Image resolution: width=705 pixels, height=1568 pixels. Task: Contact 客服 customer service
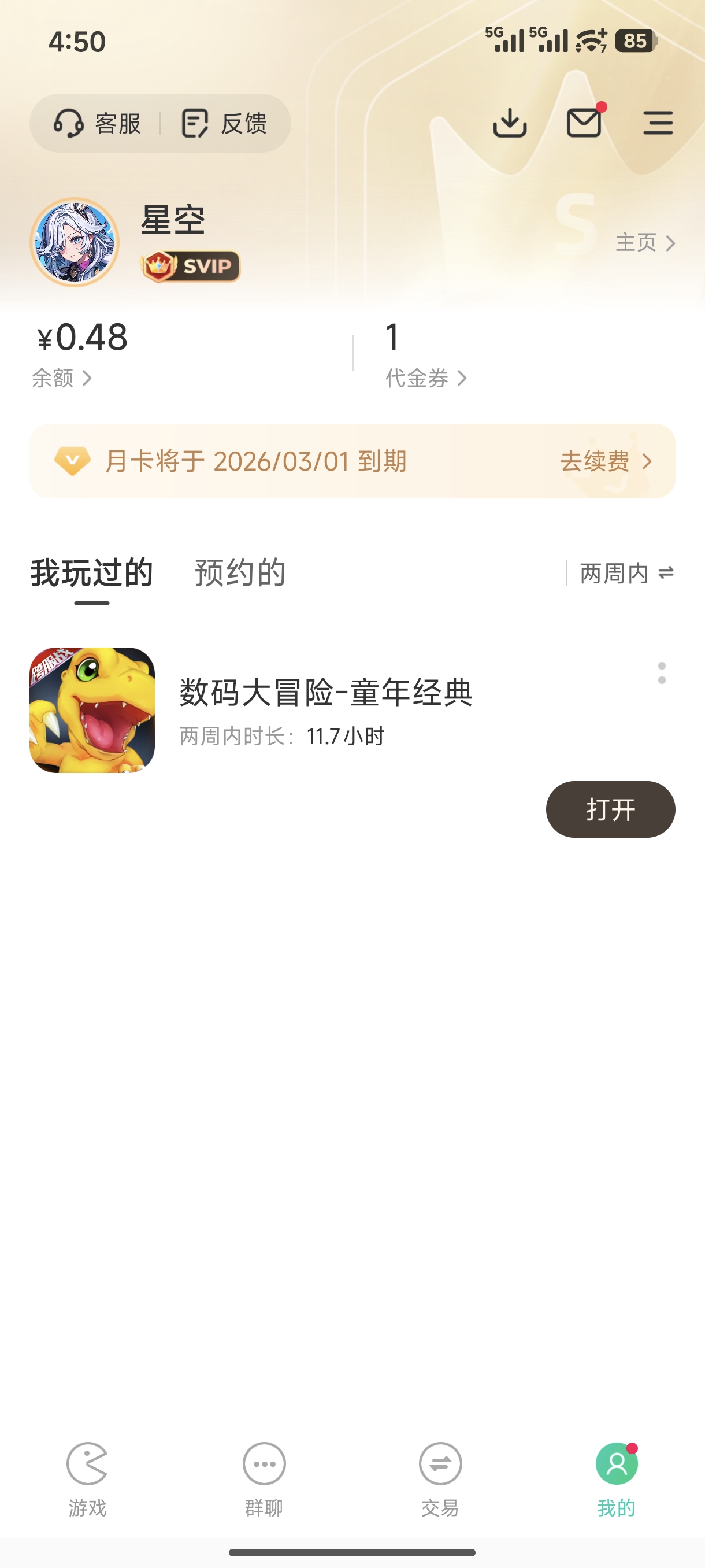(97, 124)
